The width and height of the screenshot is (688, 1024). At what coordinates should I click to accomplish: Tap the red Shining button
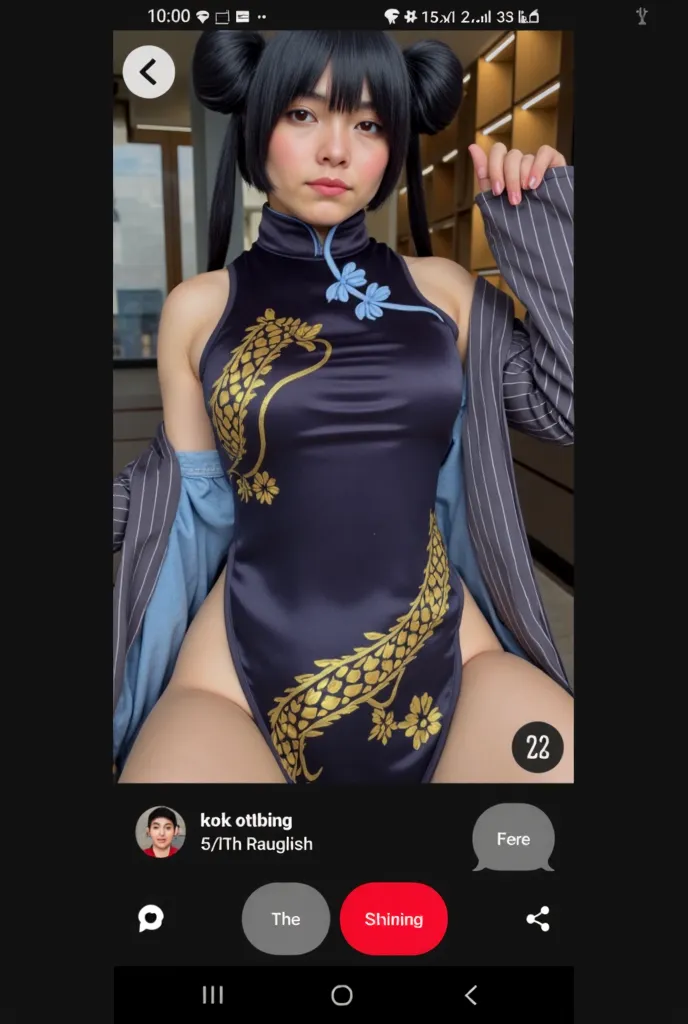click(x=394, y=918)
